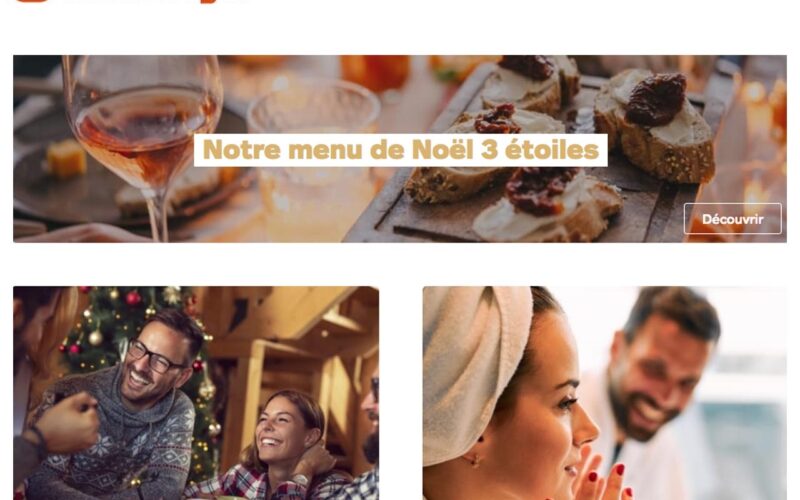The width and height of the screenshot is (800, 500).
Task: Open the card with Christmas tree family photo
Action: point(196,393)
